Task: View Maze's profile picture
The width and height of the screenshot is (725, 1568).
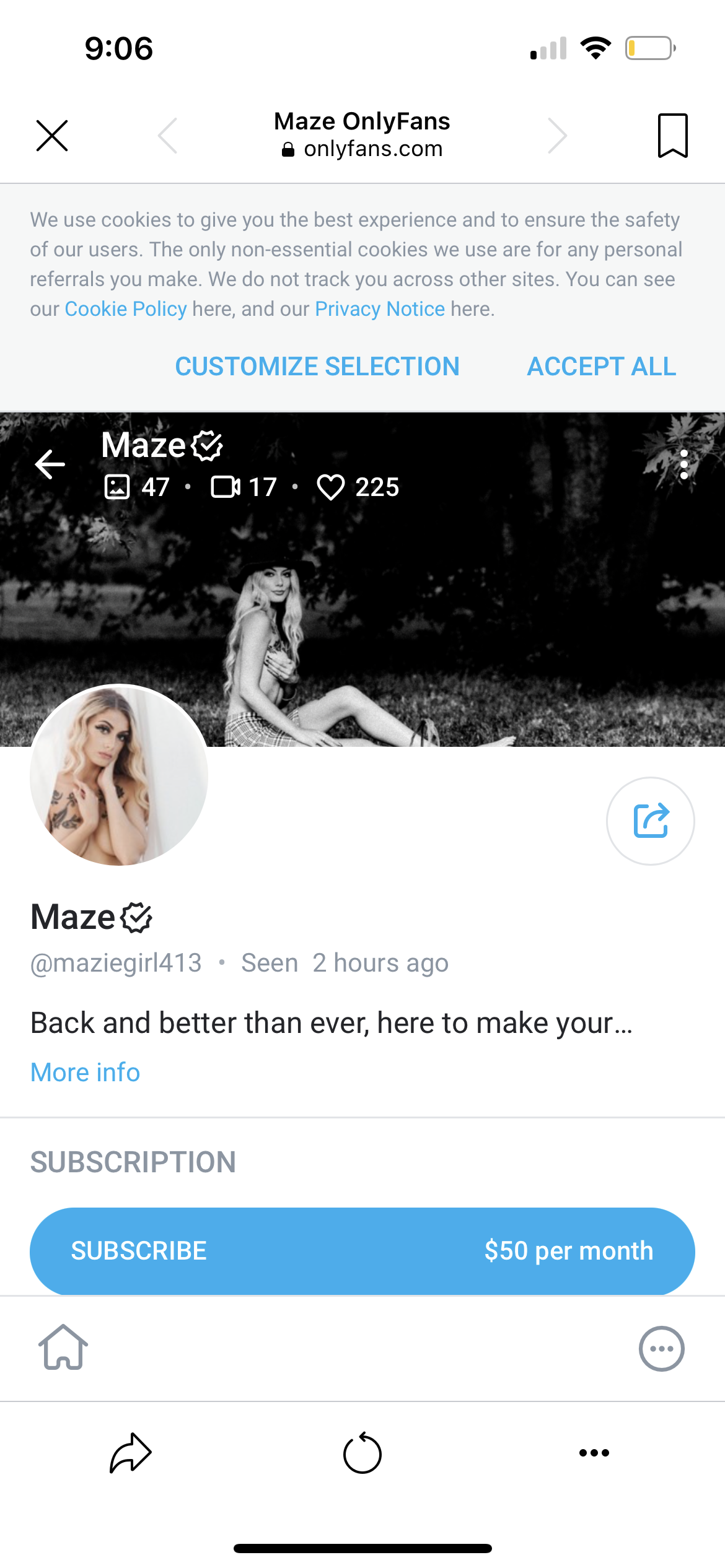Action: click(119, 775)
